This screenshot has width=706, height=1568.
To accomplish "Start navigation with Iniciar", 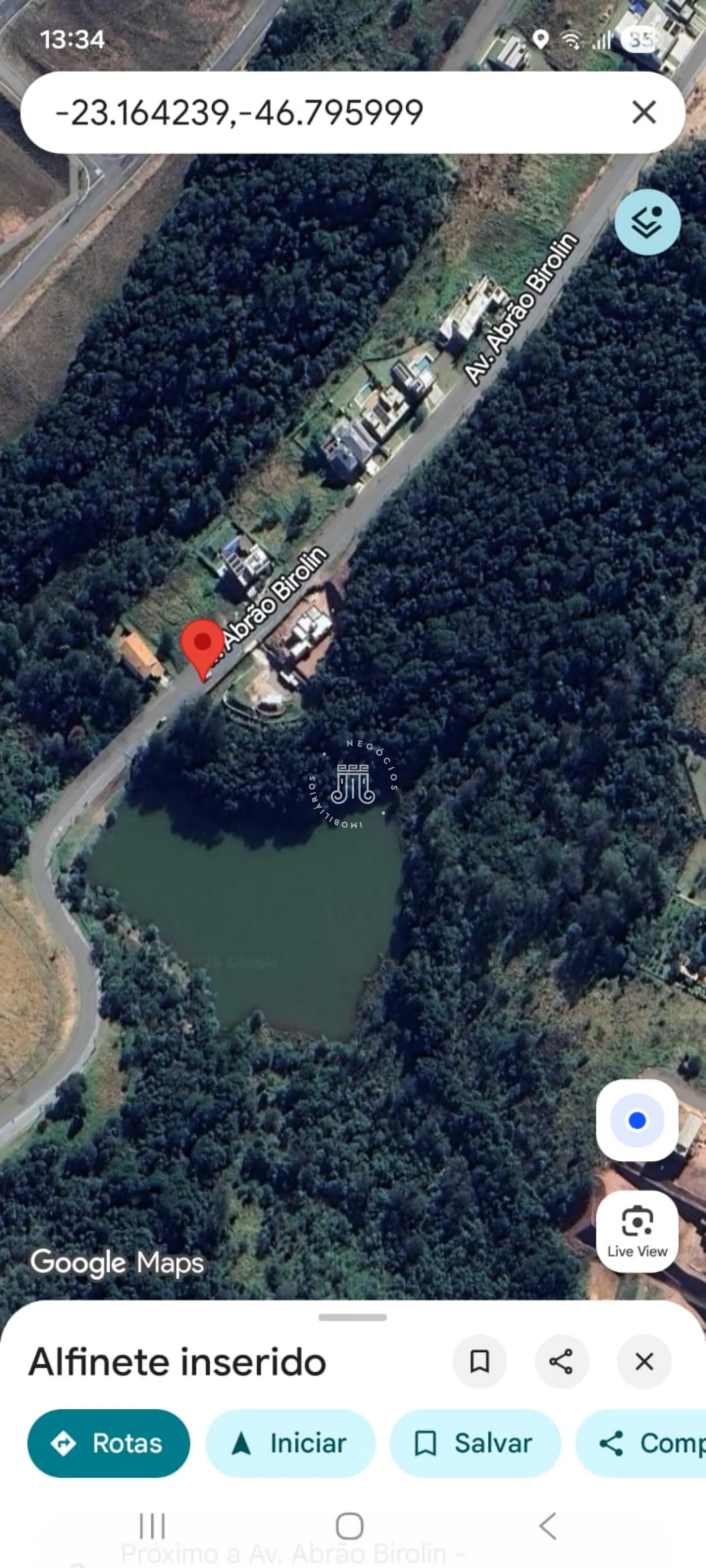I will click(290, 1443).
